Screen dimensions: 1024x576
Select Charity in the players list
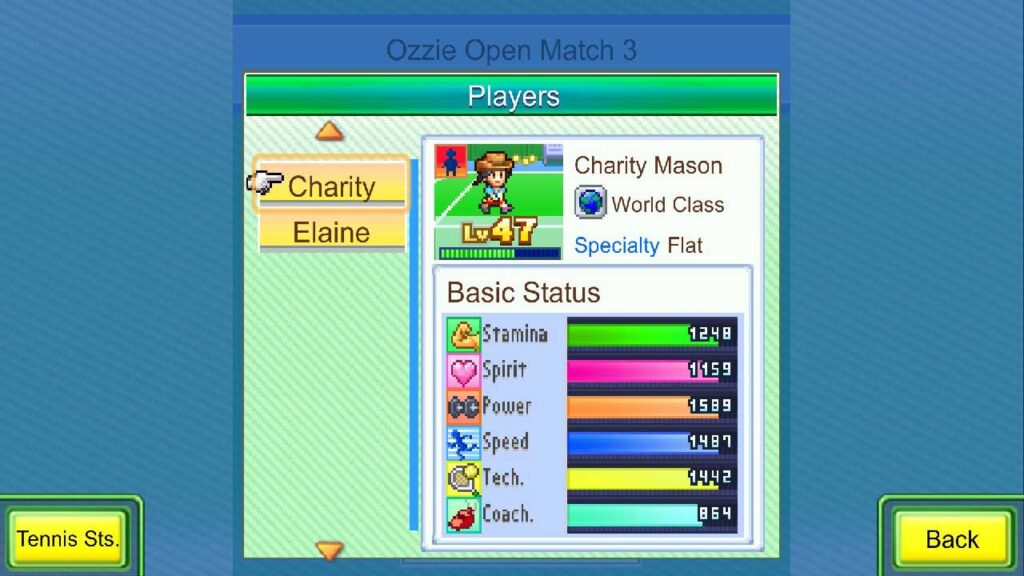coord(332,186)
